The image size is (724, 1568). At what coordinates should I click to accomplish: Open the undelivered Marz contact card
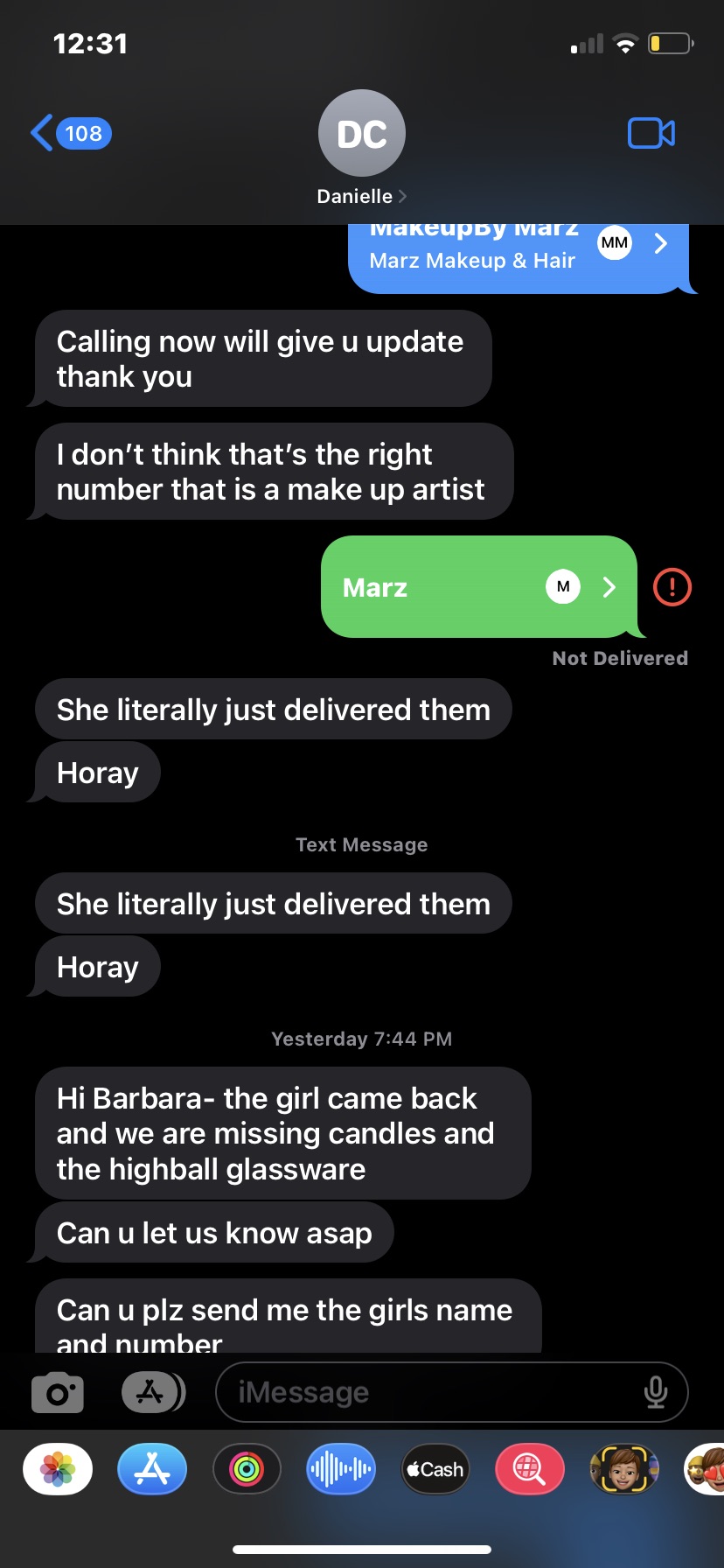point(479,587)
